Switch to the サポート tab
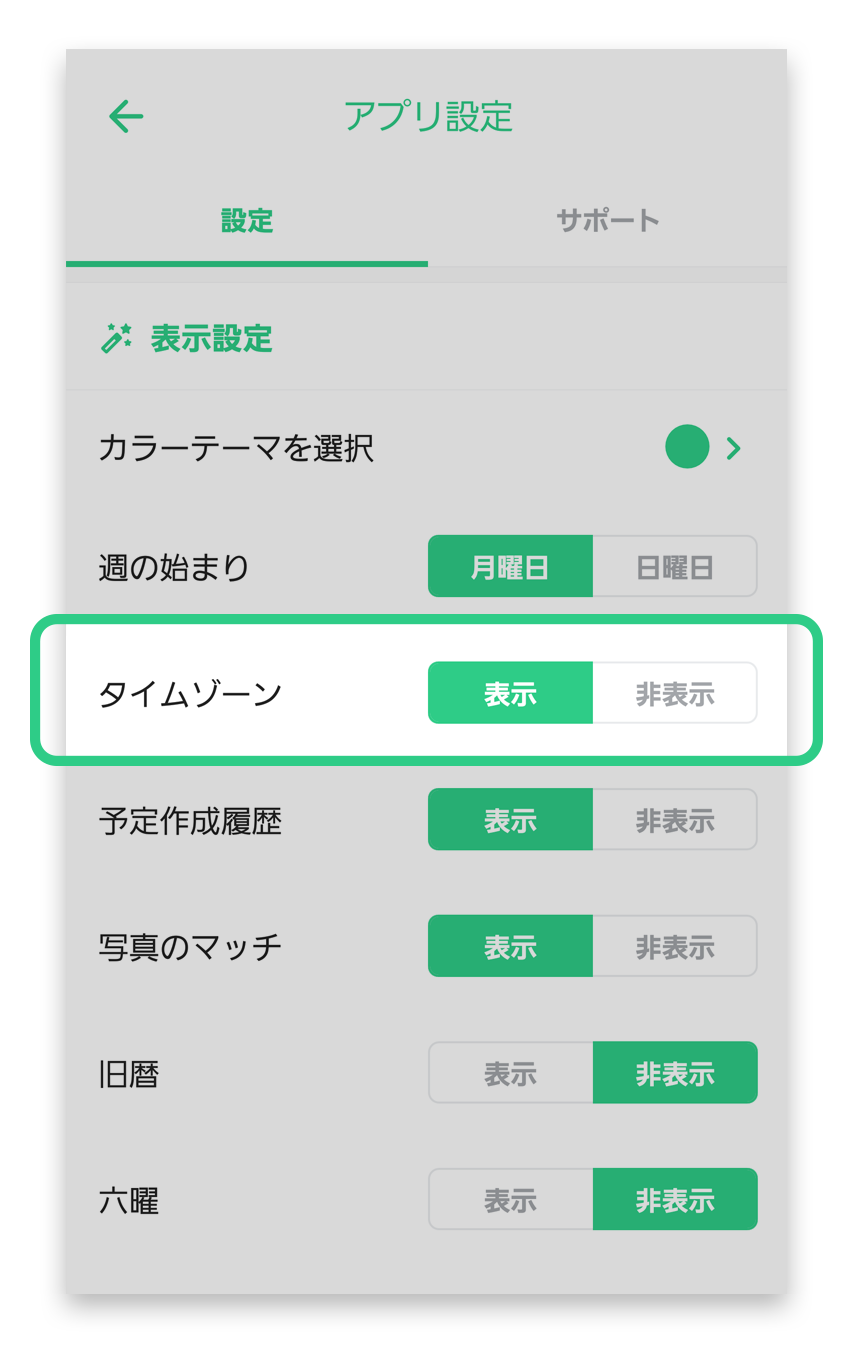This screenshot has width=853, height=1371. coord(608,221)
